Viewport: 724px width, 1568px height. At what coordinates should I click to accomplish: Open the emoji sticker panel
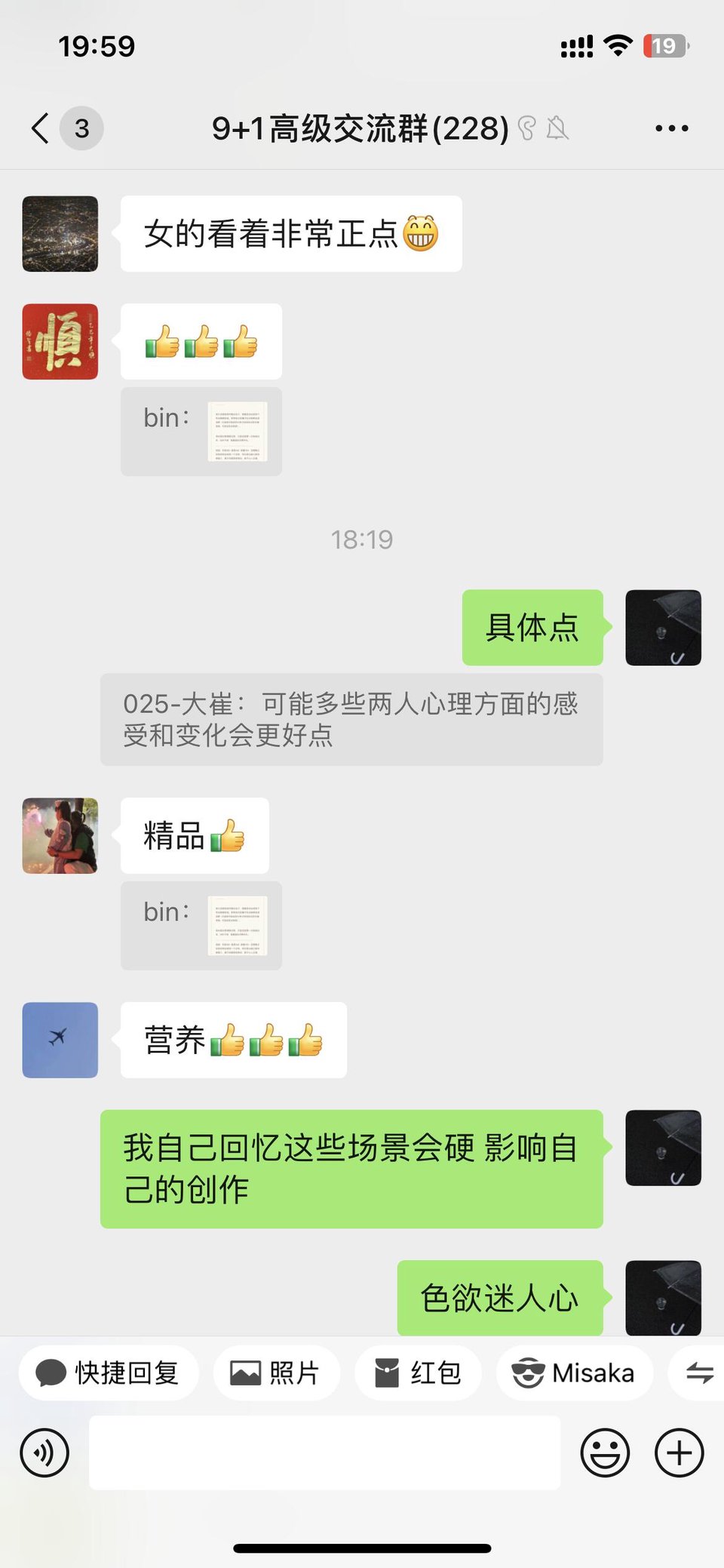click(x=605, y=1453)
